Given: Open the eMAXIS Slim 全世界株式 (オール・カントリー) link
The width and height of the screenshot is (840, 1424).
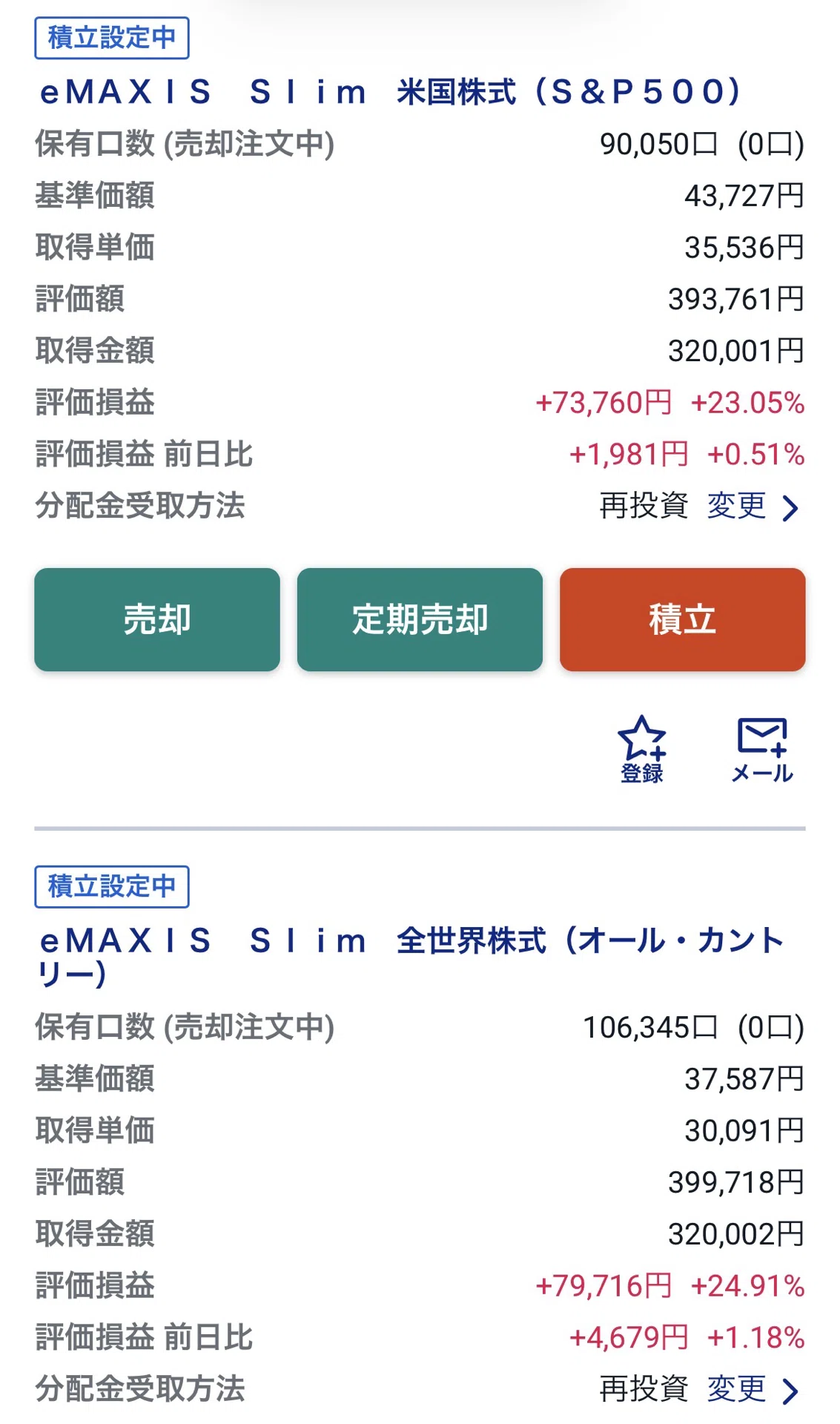Looking at the screenshot, I should (x=411, y=957).
